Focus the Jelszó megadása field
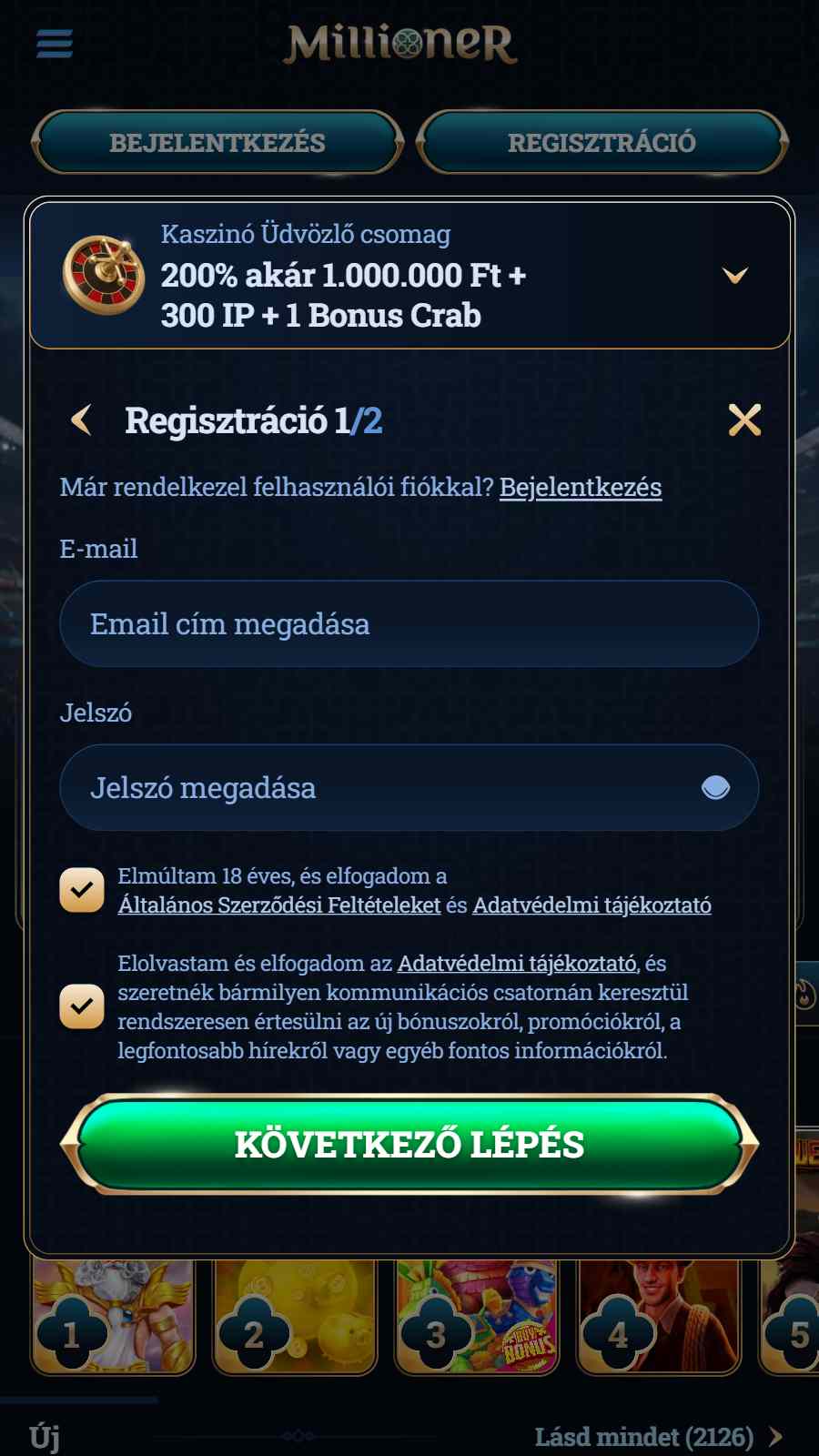The width and height of the screenshot is (819, 1456). (x=382, y=788)
